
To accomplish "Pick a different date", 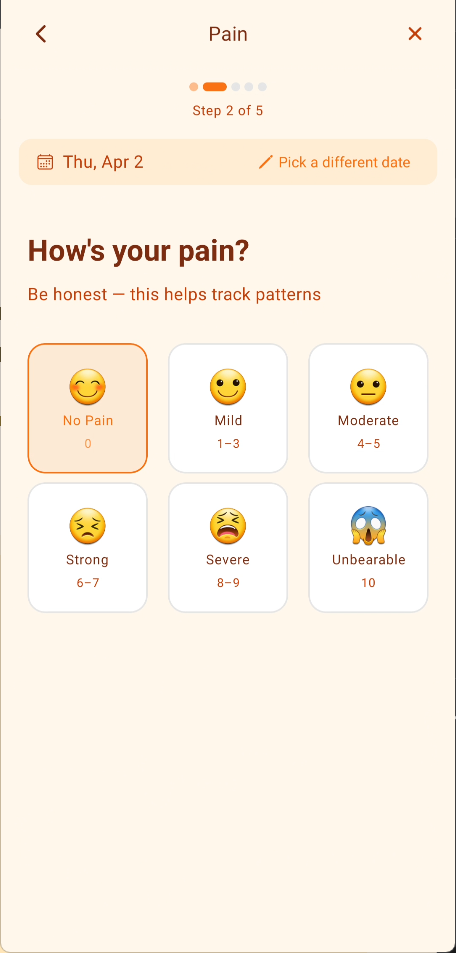I will tap(334, 162).
